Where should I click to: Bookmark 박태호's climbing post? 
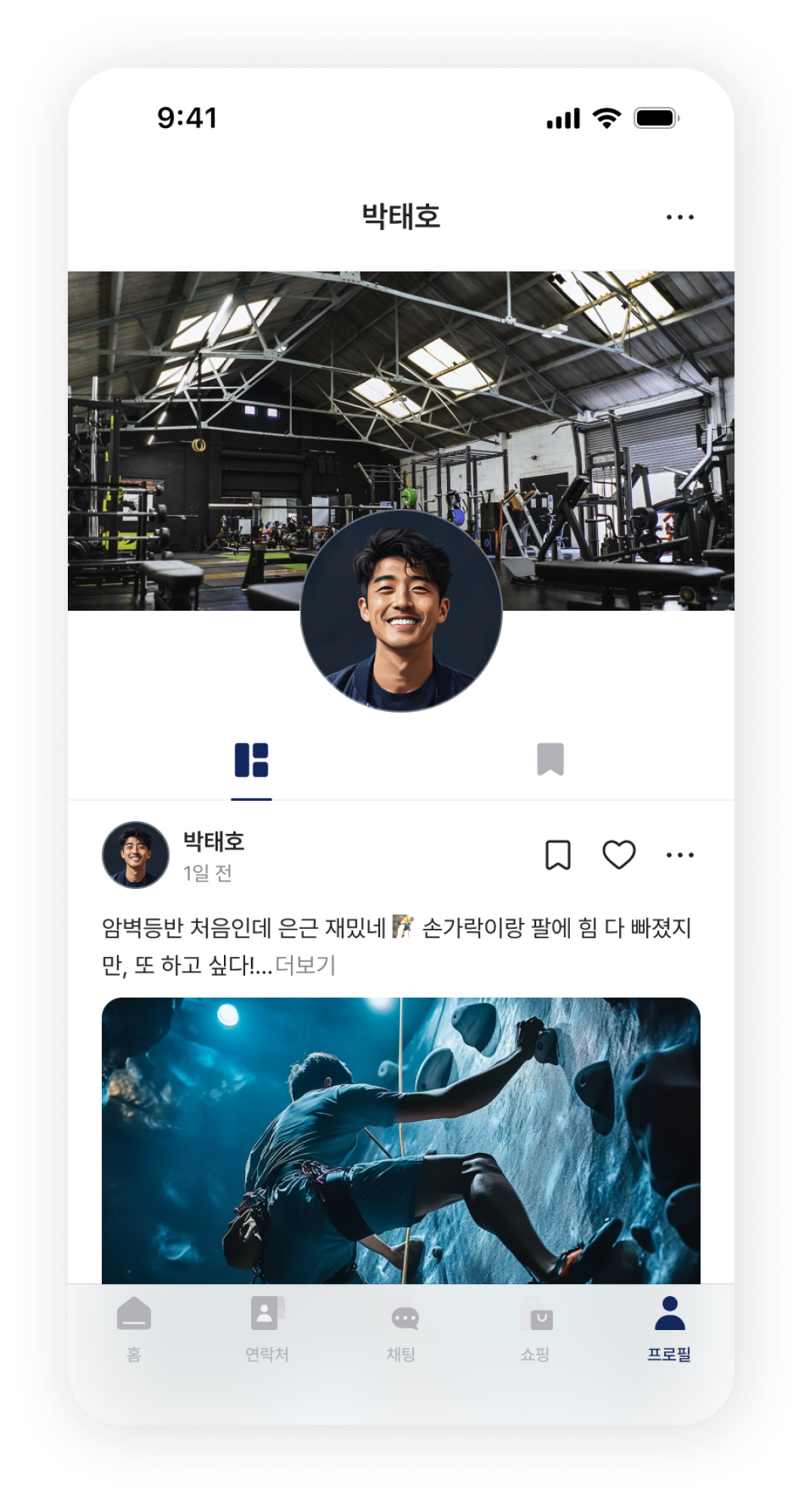pyautogui.click(x=558, y=855)
